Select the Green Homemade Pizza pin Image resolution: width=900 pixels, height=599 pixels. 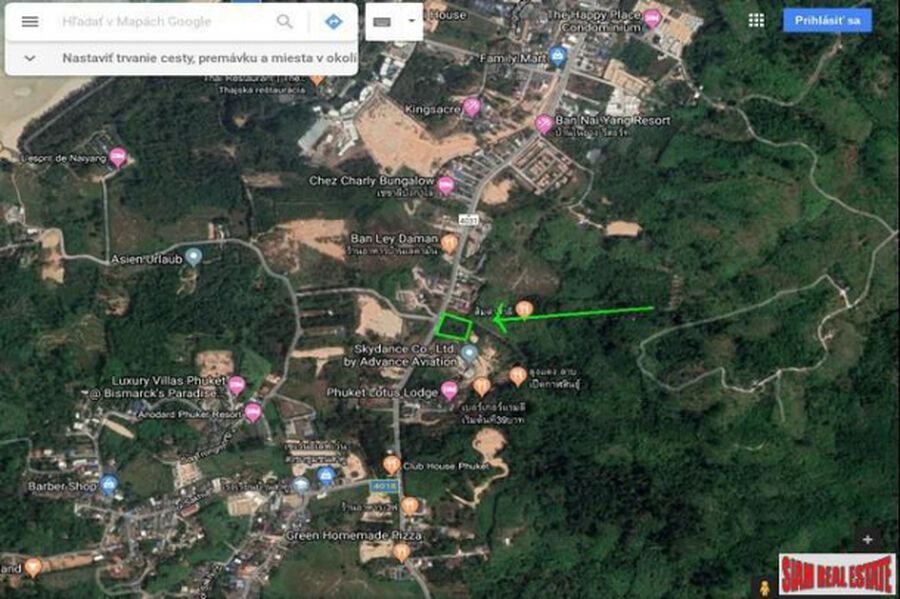401,550
